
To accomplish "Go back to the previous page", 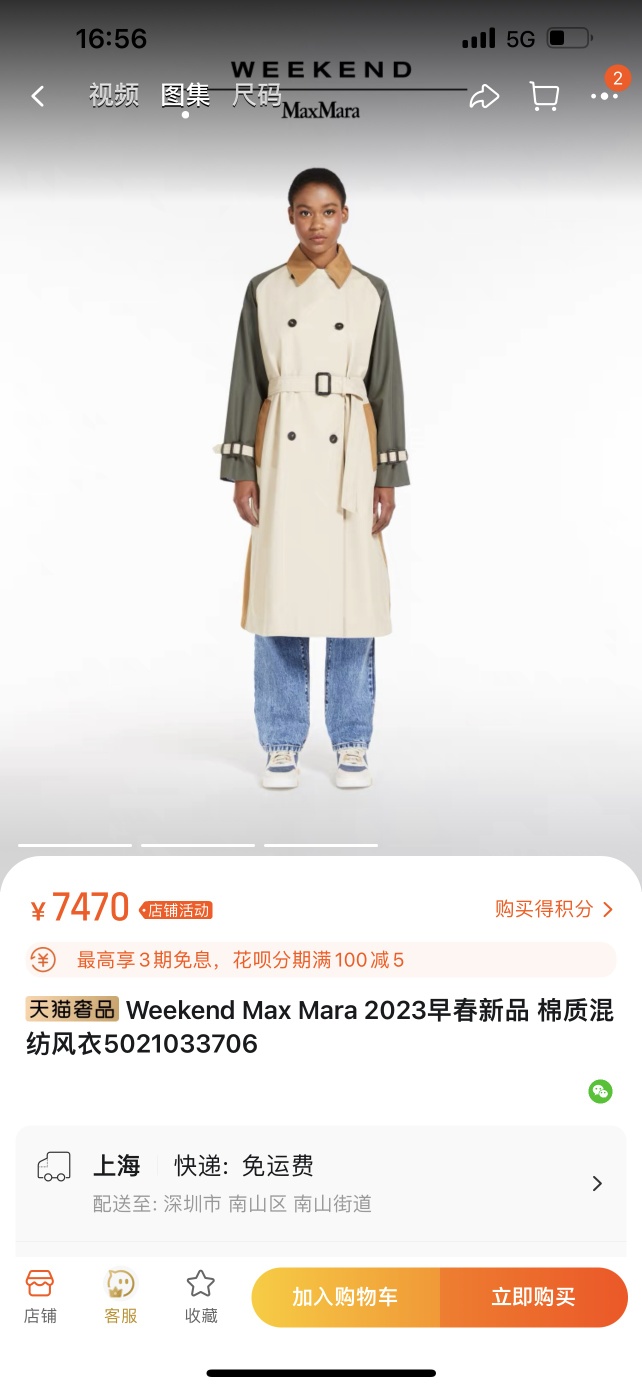I will coord(38,96).
